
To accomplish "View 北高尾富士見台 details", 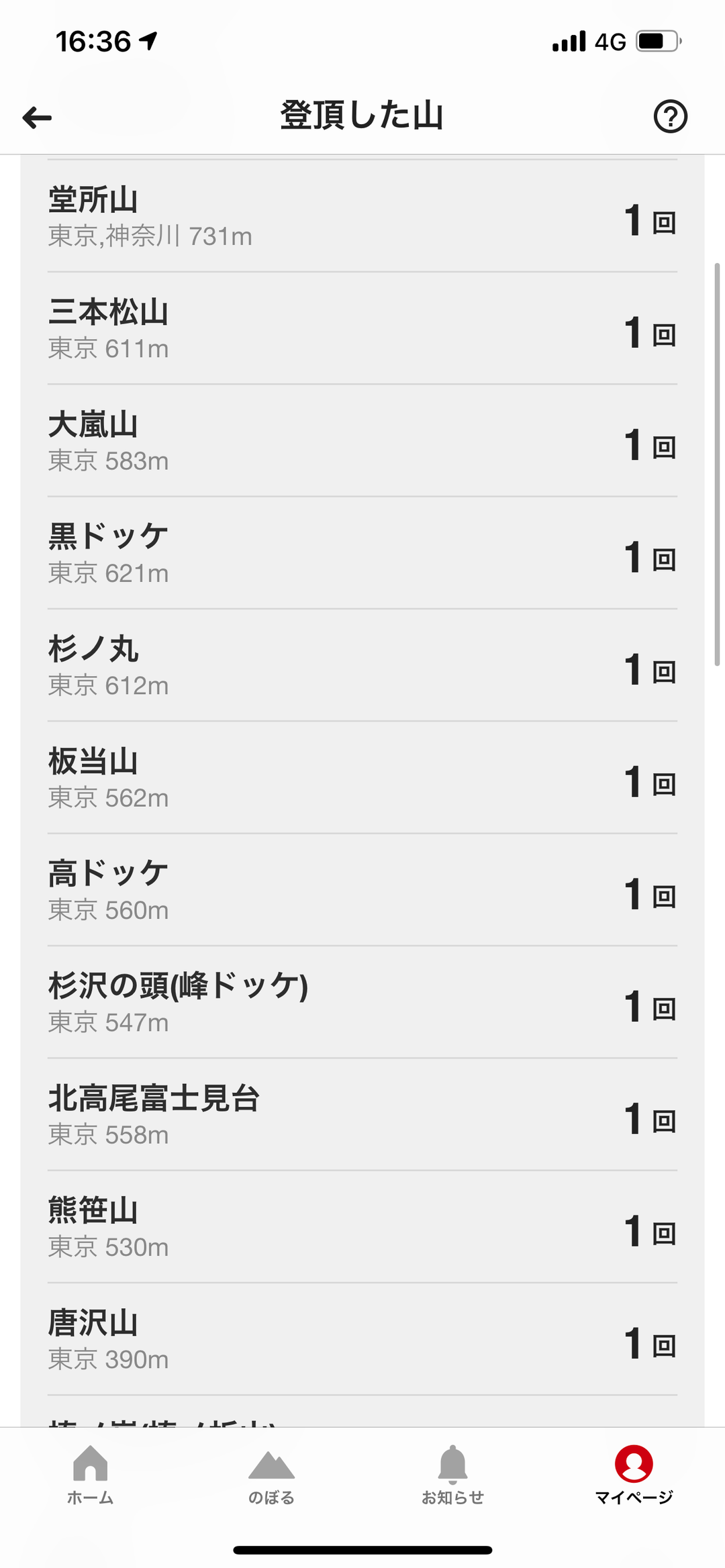I will (x=362, y=1115).
